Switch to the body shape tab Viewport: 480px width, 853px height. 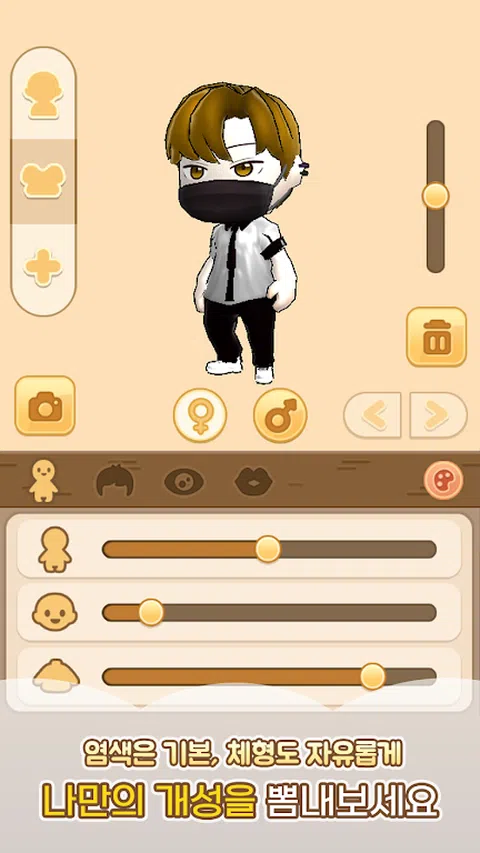[x=44, y=481]
